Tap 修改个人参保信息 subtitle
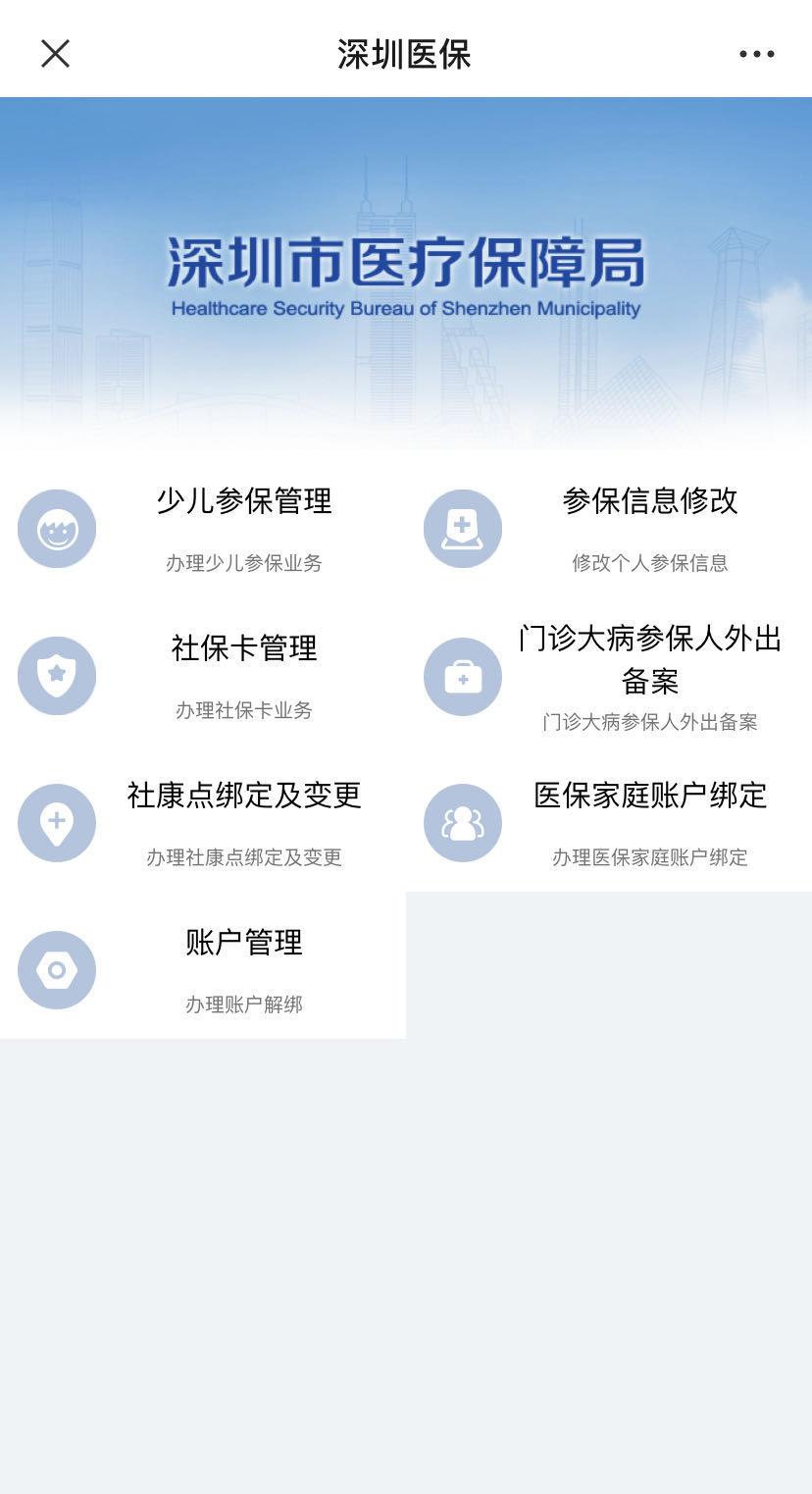812x1494 pixels. [x=649, y=563]
